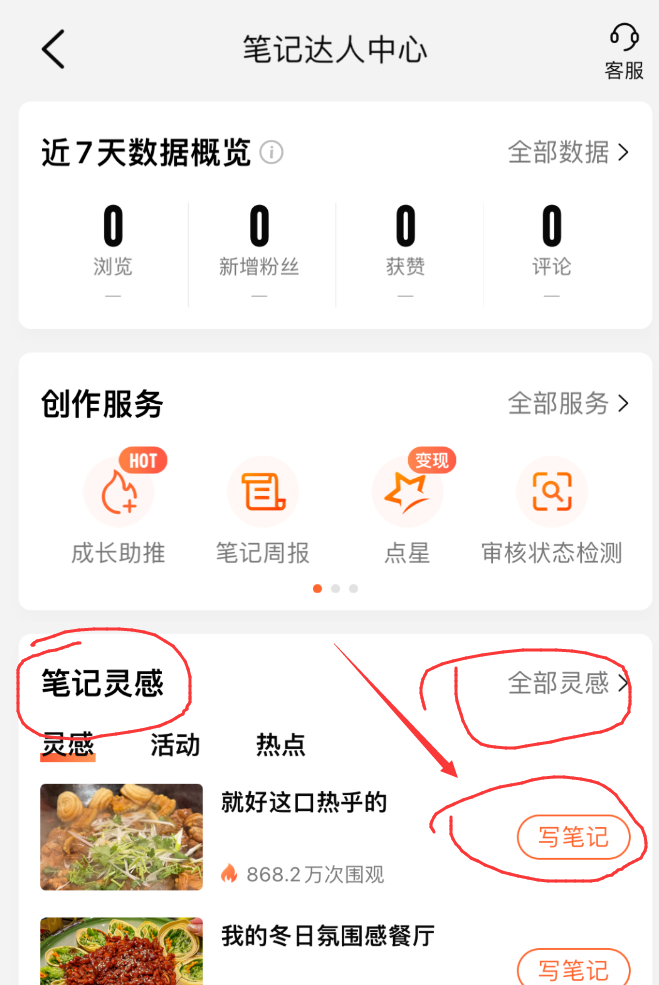This screenshot has width=659, height=985.
Task: Tap the info icon beside 近7天数据概览
Action: (x=271, y=153)
